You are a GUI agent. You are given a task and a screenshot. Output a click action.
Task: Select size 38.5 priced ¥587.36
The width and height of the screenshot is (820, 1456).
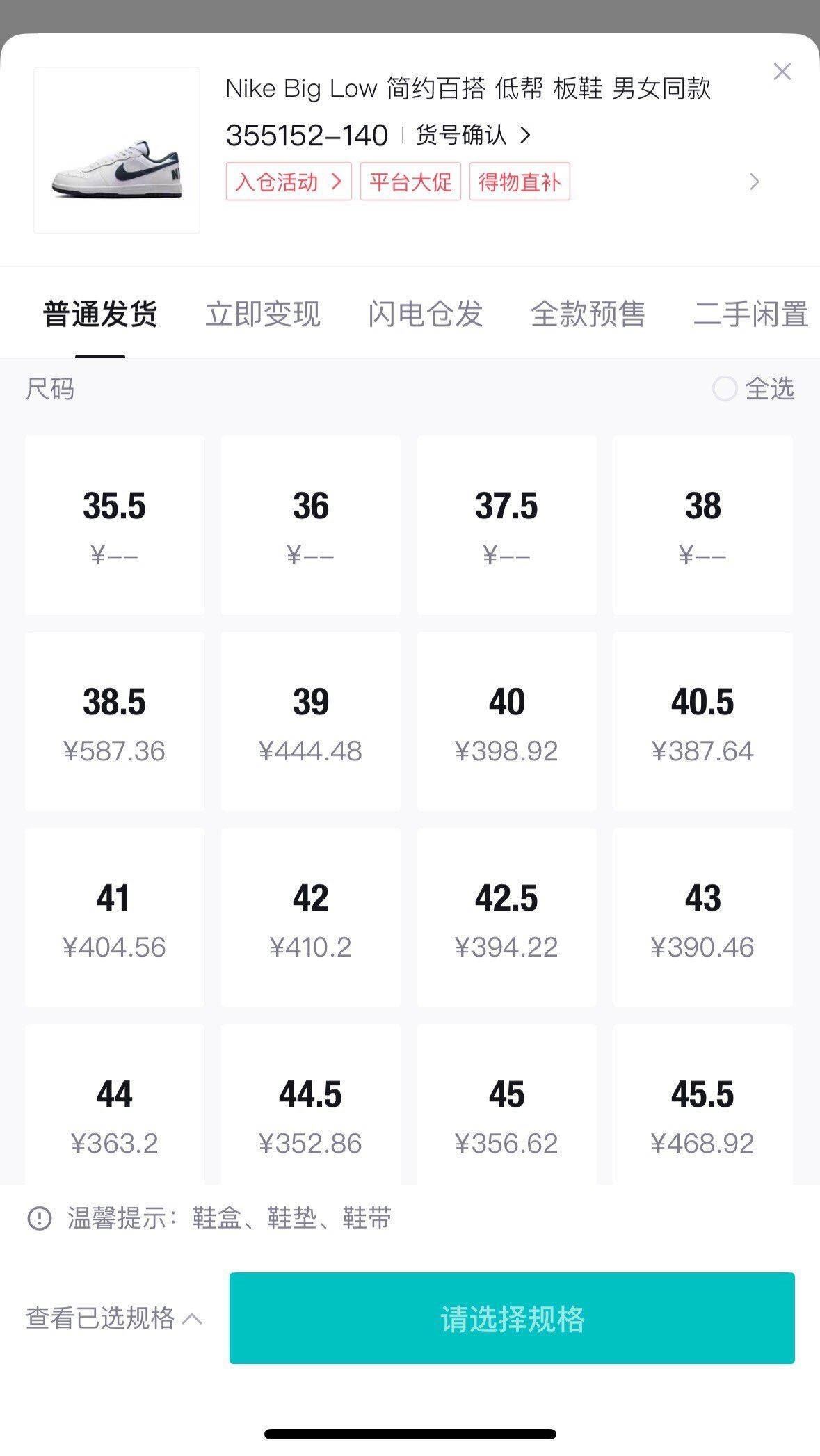click(x=115, y=721)
